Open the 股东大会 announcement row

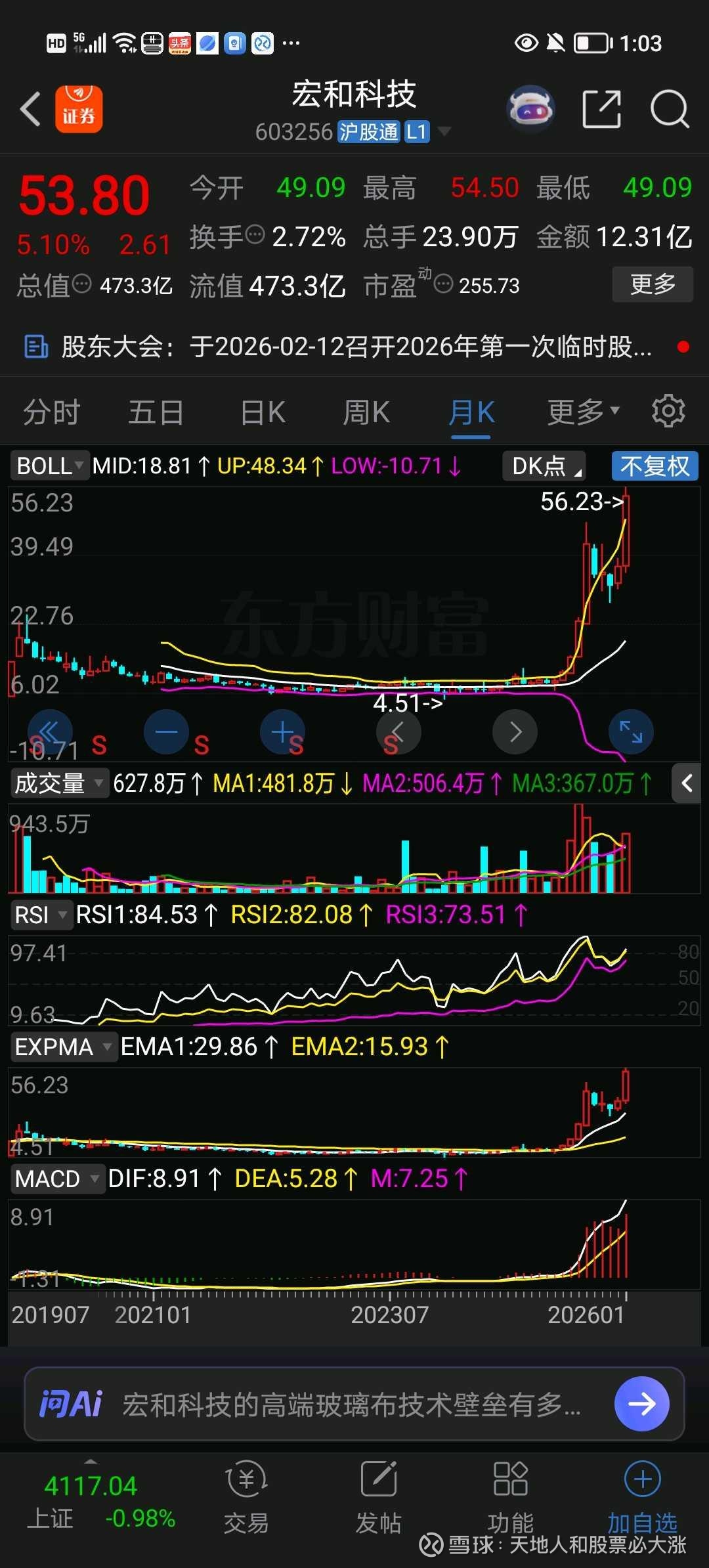[x=354, y=347]
